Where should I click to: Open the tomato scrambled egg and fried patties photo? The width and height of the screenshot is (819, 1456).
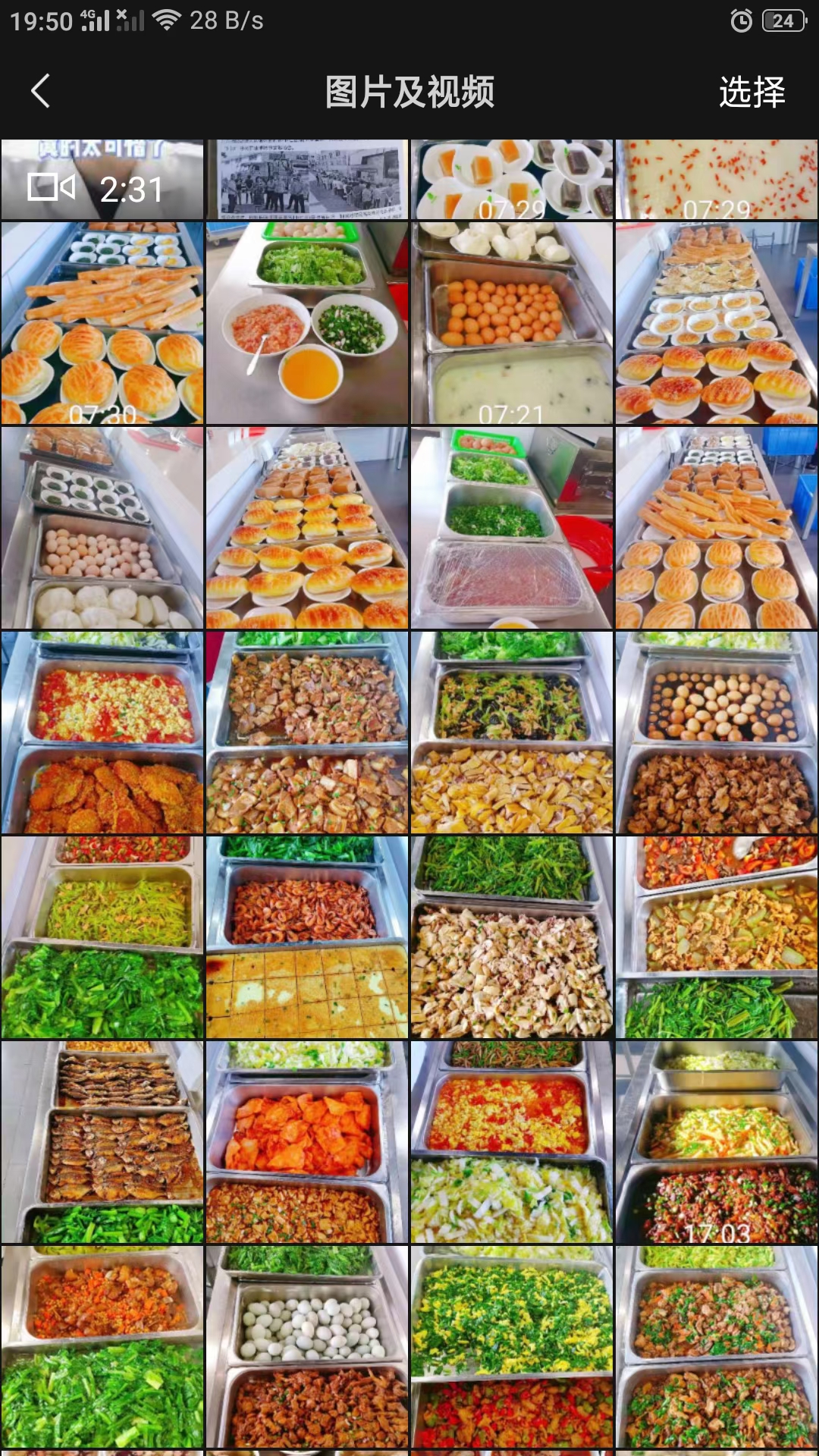click(x=102, y=733)
